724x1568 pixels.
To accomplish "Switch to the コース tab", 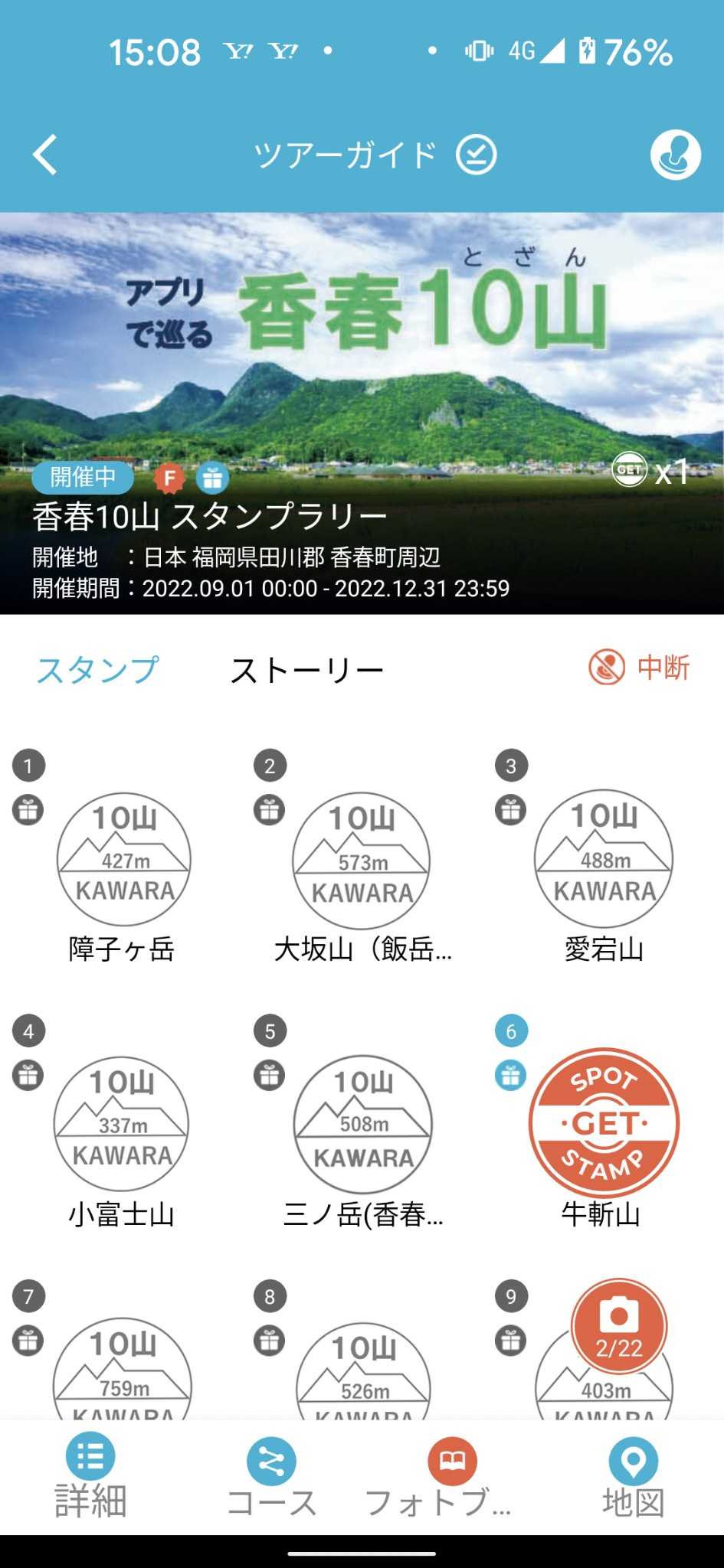I will (271, 1479).
